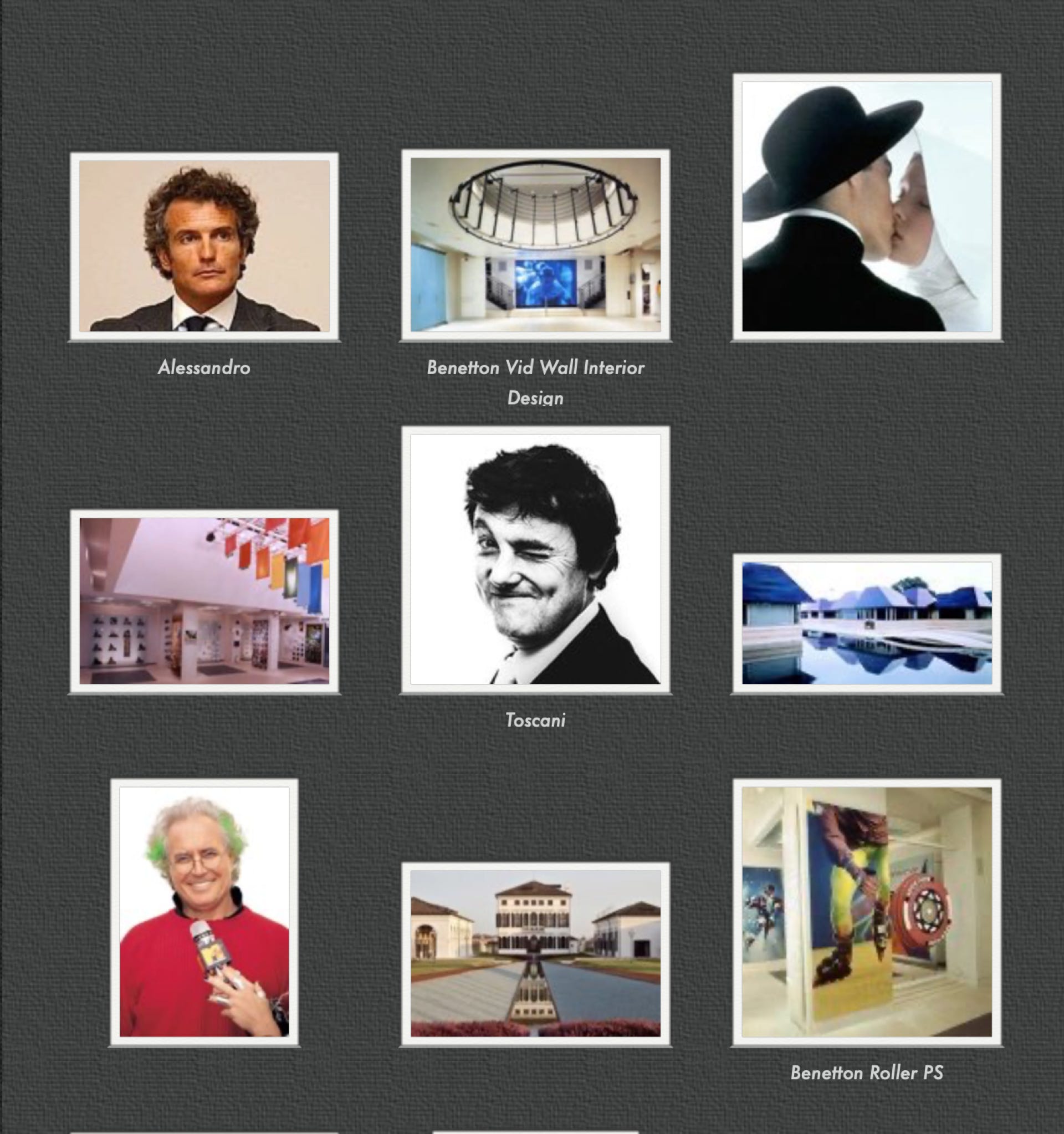Open the Alessandro photo
The height and width of the screenshot is (1134, 1064).
[204, 246]
